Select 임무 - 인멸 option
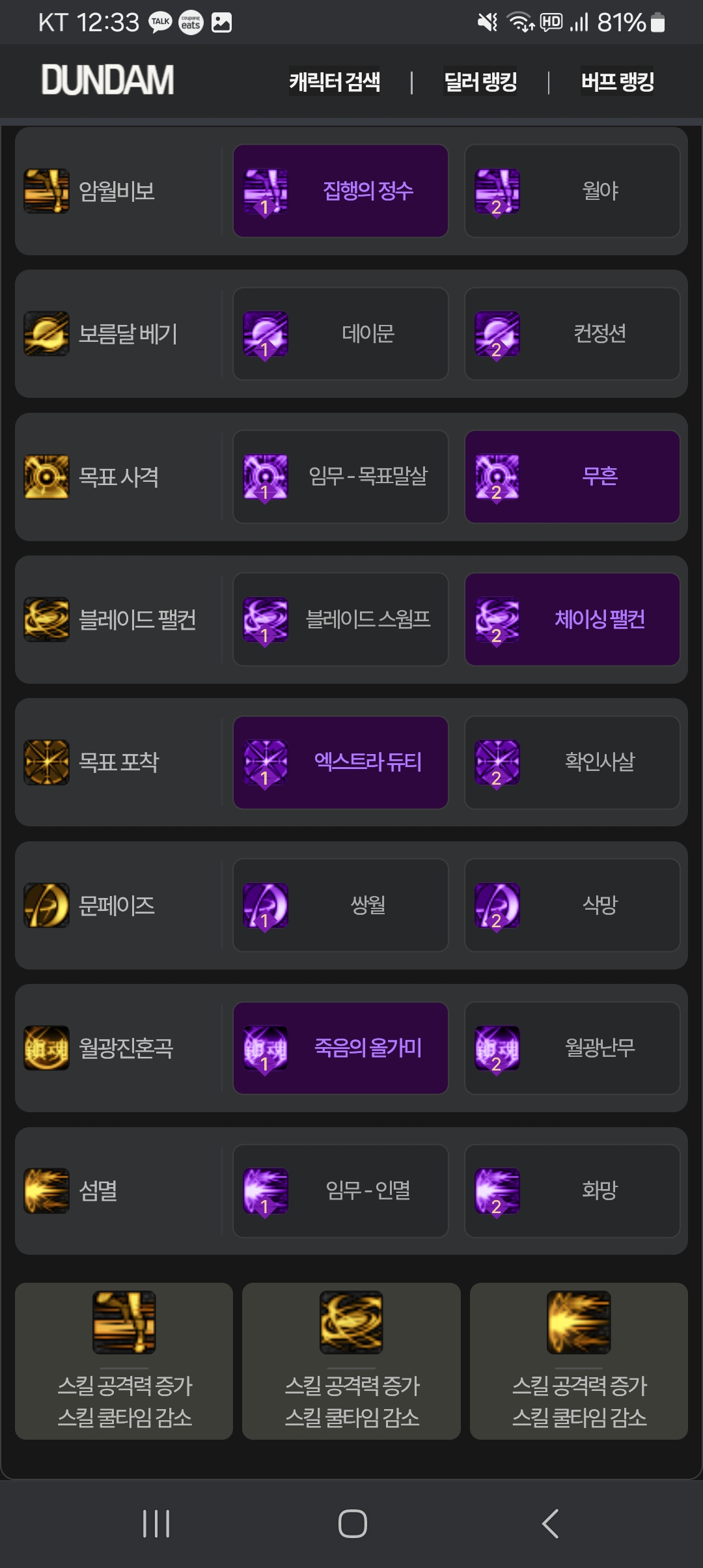 click(340, 1191)
